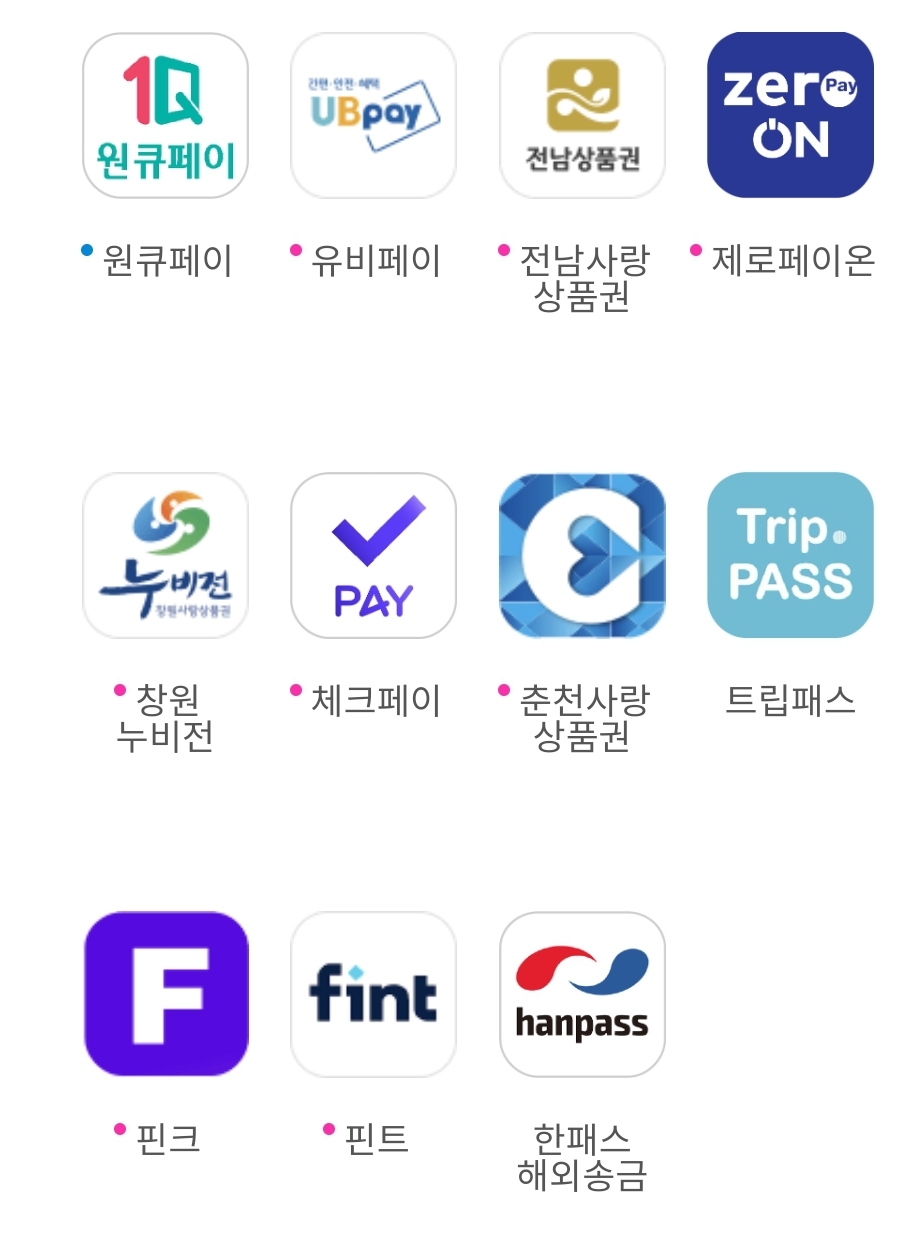Open the 전남상품권 gold icon

pyautogui.click(x=582, y=114)
